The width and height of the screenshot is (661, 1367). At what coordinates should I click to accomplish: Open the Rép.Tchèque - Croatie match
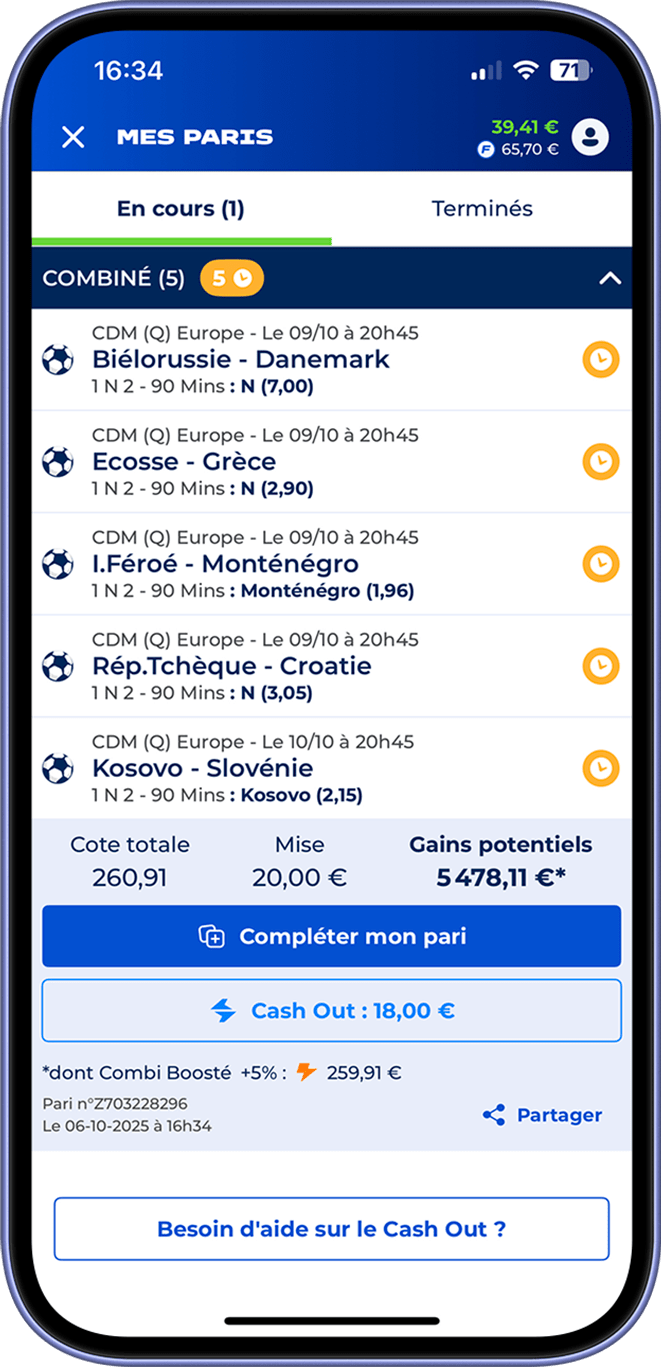(231, 666)
